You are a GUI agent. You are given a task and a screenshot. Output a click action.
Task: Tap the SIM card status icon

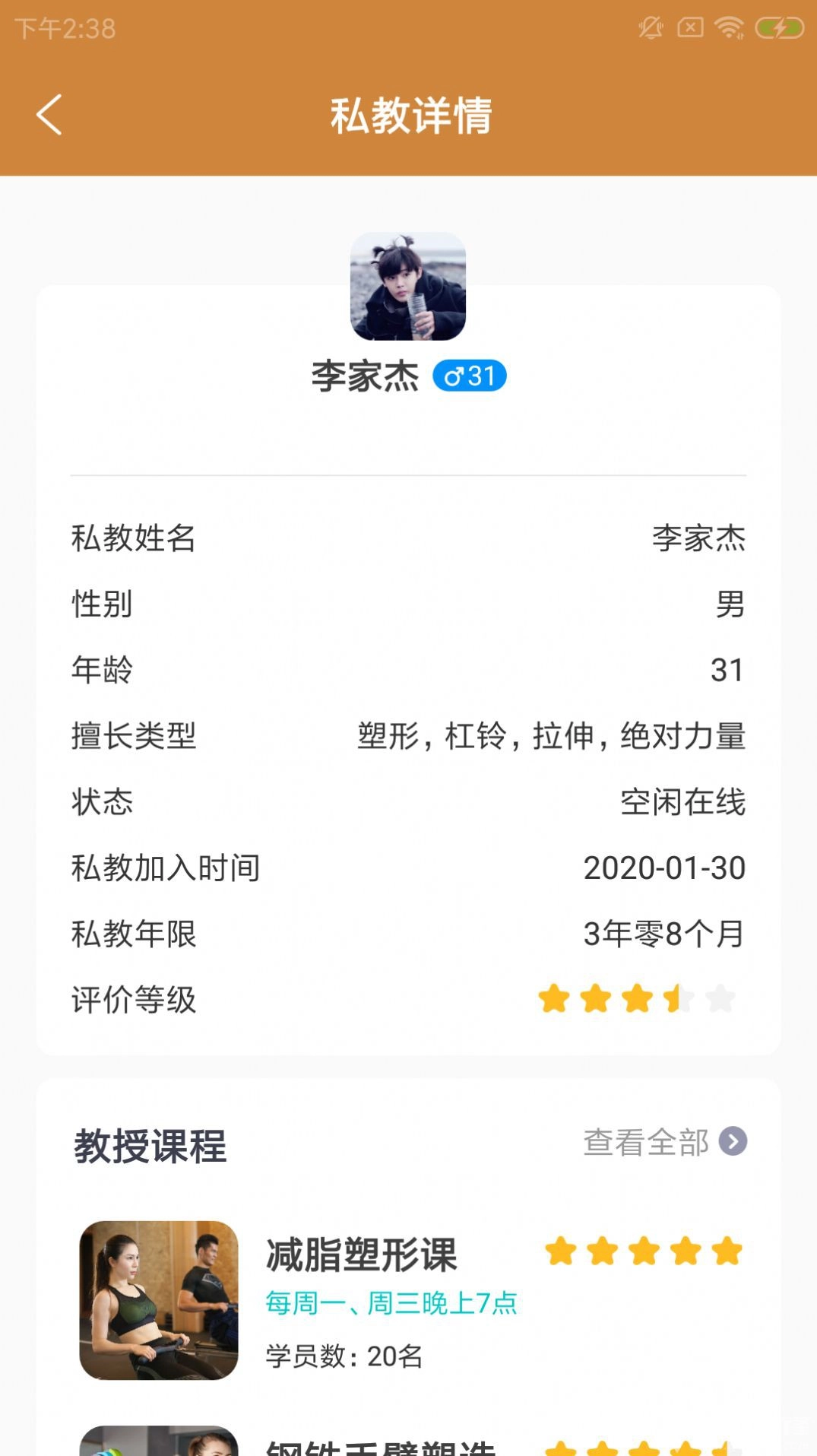click(x=690, y=27)
